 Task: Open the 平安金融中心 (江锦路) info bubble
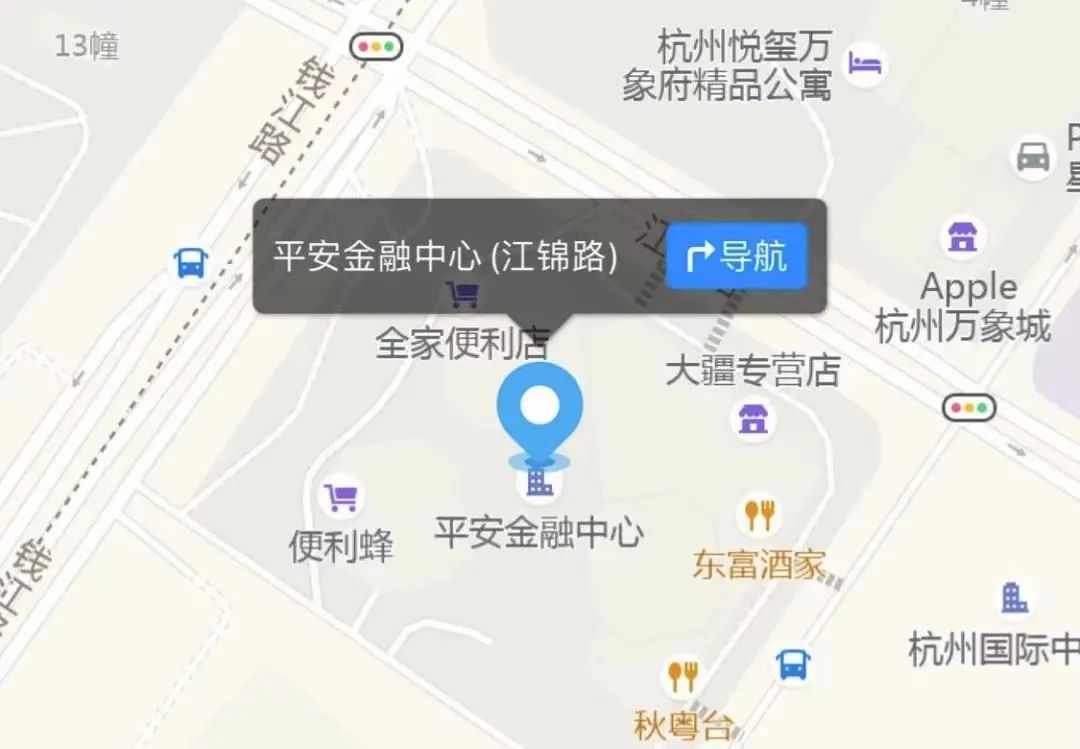446,257
